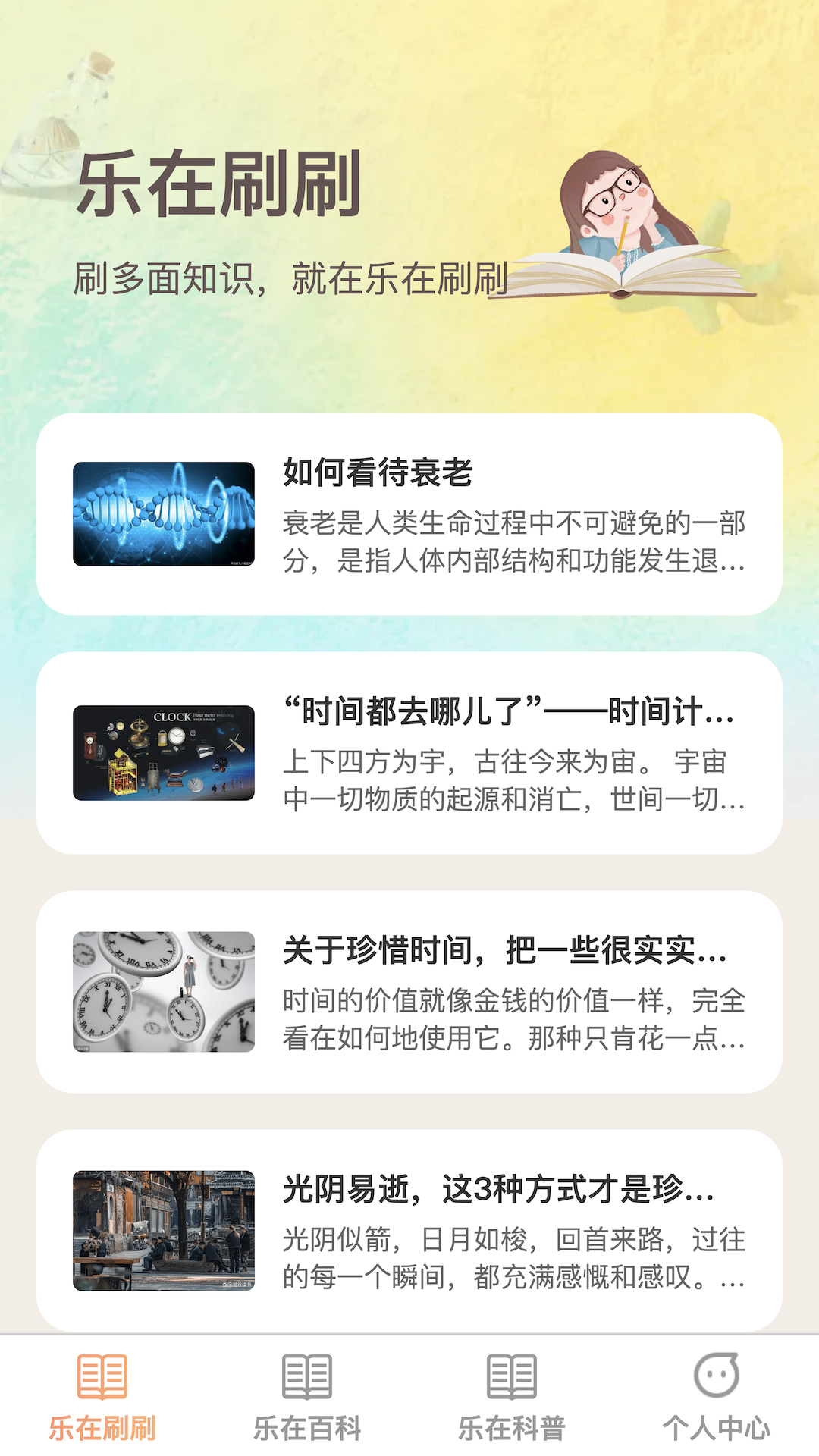819x1456 pixels.
Task: Switch to the 乐在百科 tab
Action: [x=307, y=1397]
